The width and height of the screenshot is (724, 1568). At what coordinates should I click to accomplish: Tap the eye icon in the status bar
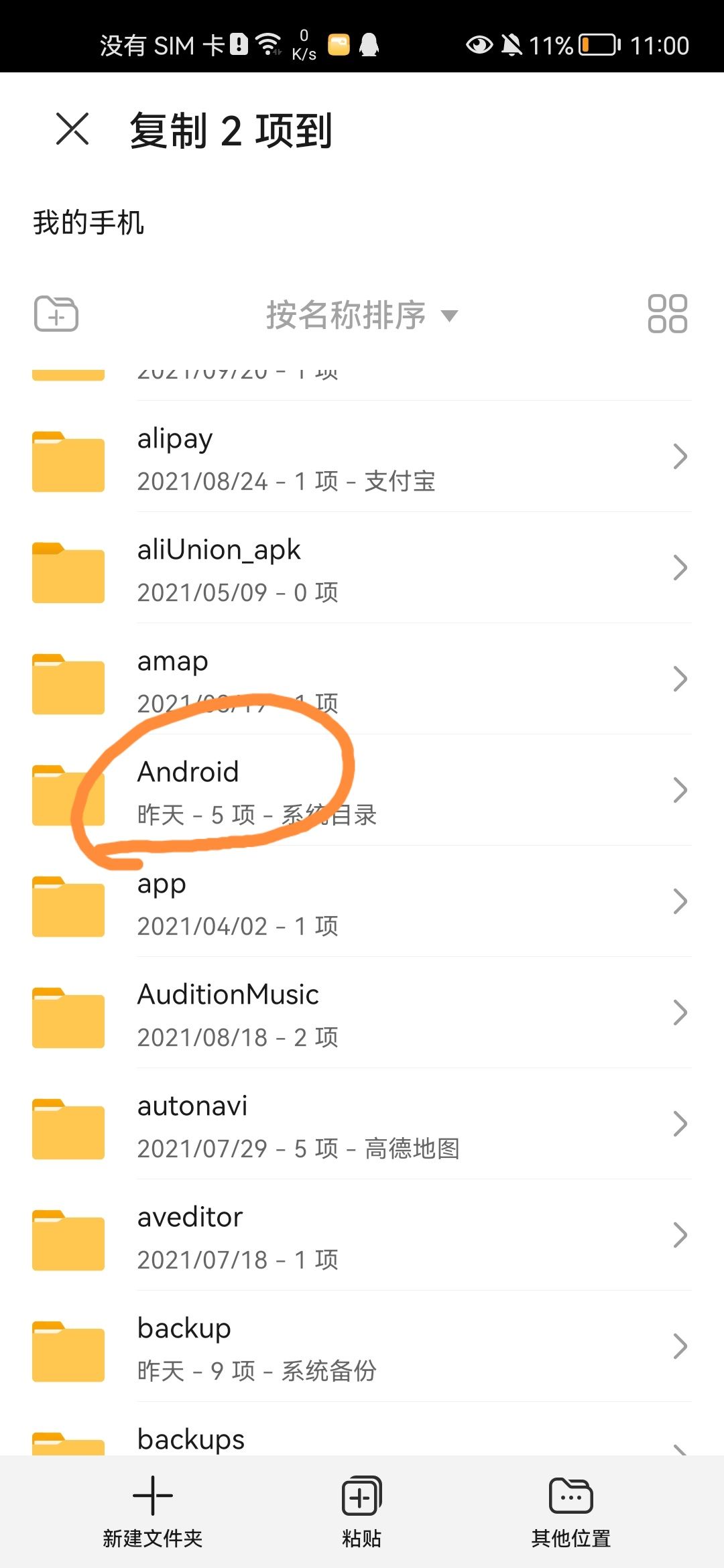(480, 44)
